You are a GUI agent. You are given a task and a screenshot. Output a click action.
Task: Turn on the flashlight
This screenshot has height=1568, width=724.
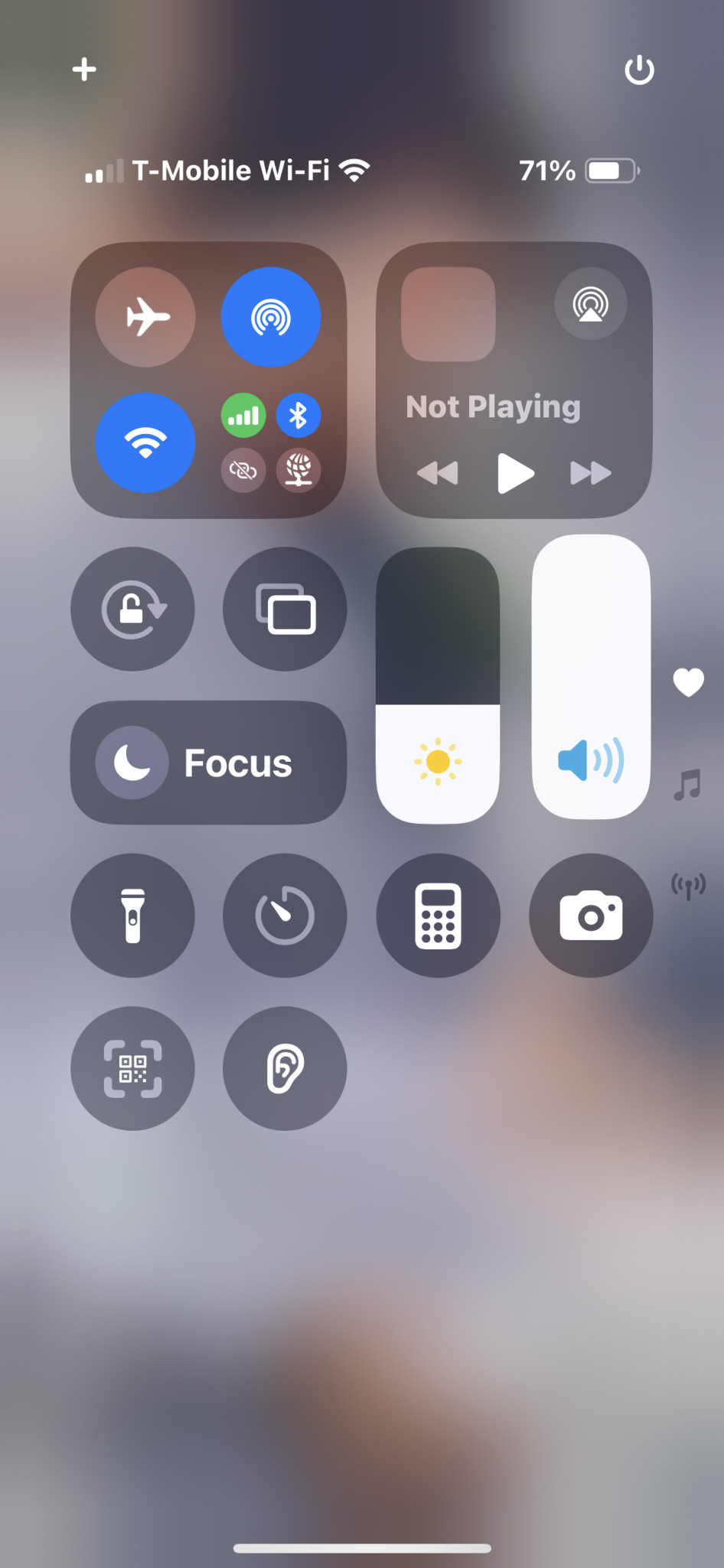[x=132, y=915]
